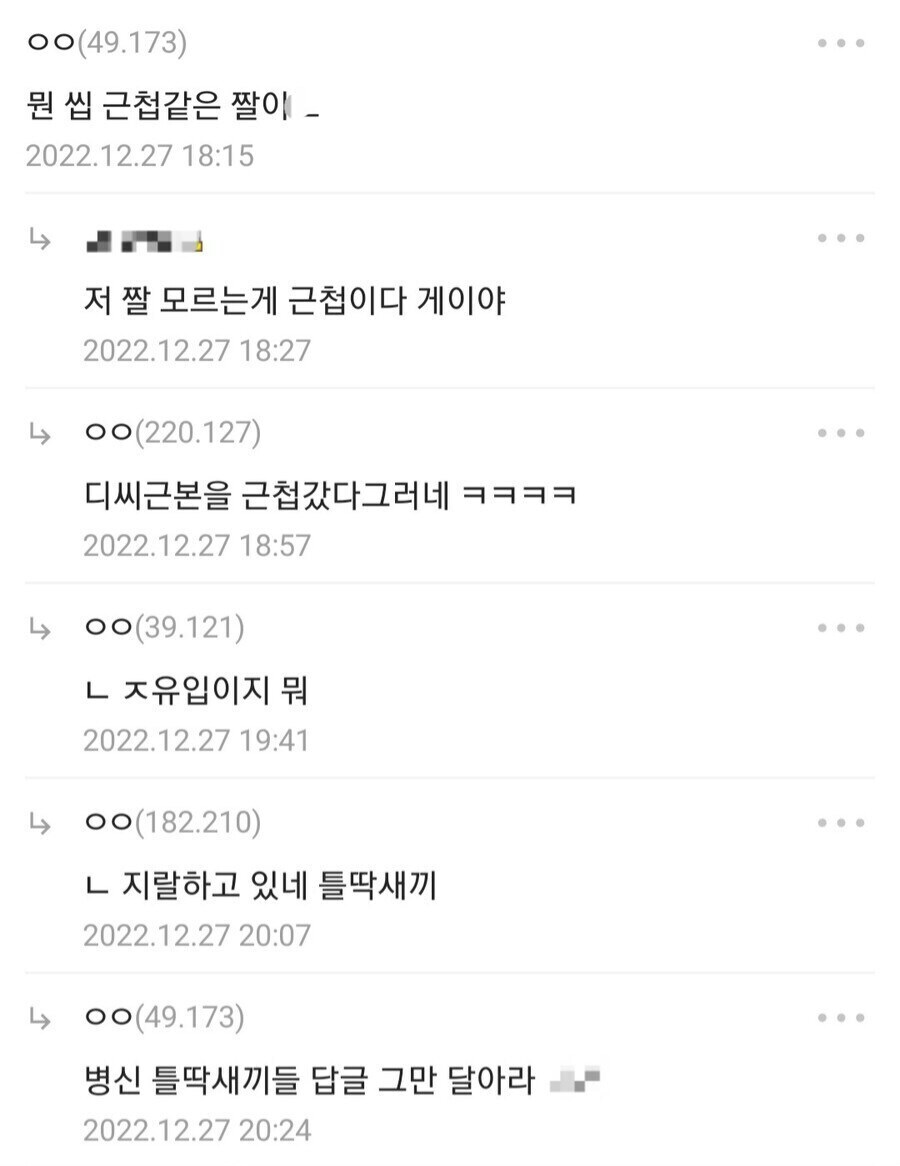Open options menu for ㅇㅇ(220.127)'s reply
The width and height of the screenshot is (900, 1166).
point(838,431)
